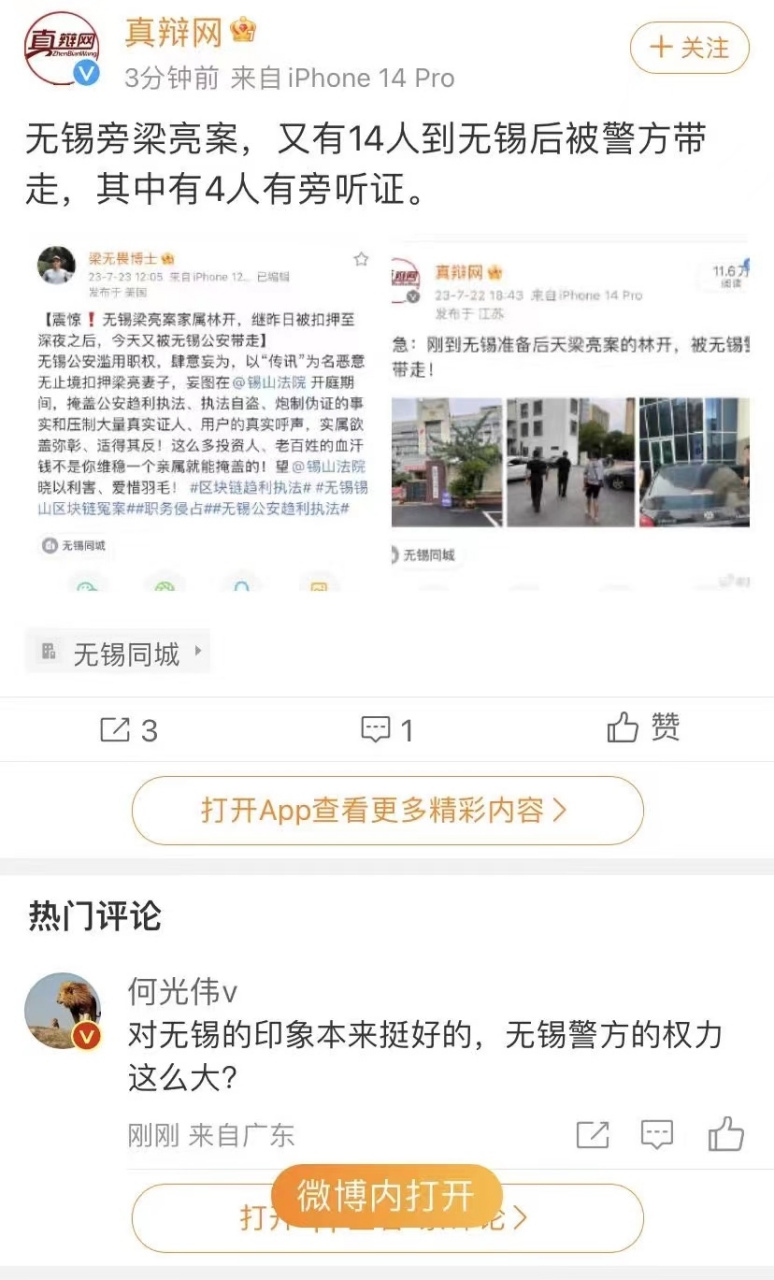Tap the 打开App查看更多精彩内容 button
Viewport: 774px width, 1280px height.
[387, 810]
